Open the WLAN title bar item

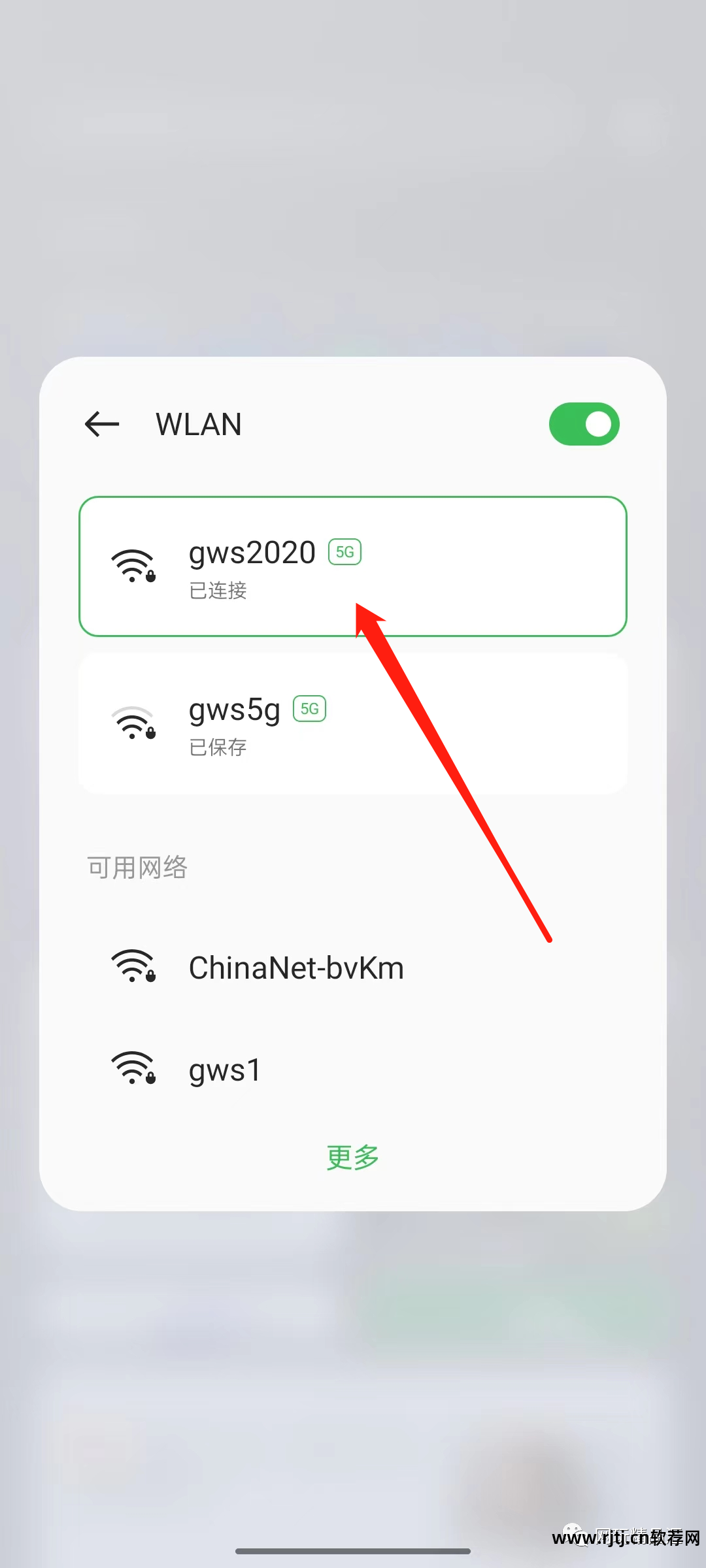tap(198, 424)
